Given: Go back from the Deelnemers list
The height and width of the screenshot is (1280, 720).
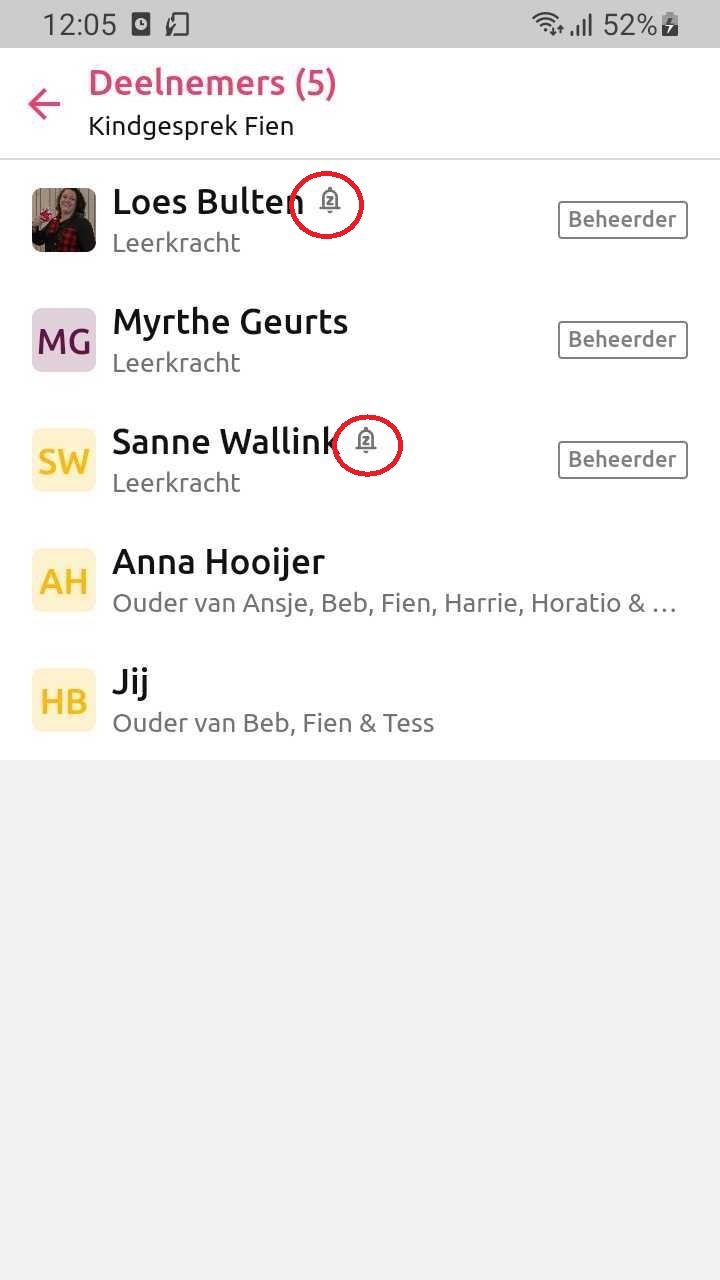Looking at the screenshot, I should [44, 104].
